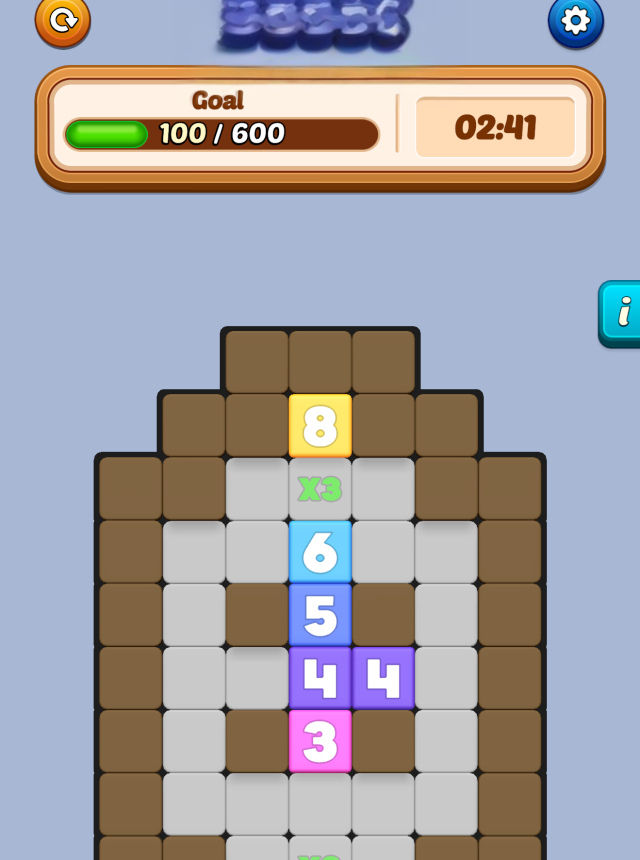Viewport: 640px width, 860px height.
Task: Select the pink 3 tile
Action: pos(320,740)
